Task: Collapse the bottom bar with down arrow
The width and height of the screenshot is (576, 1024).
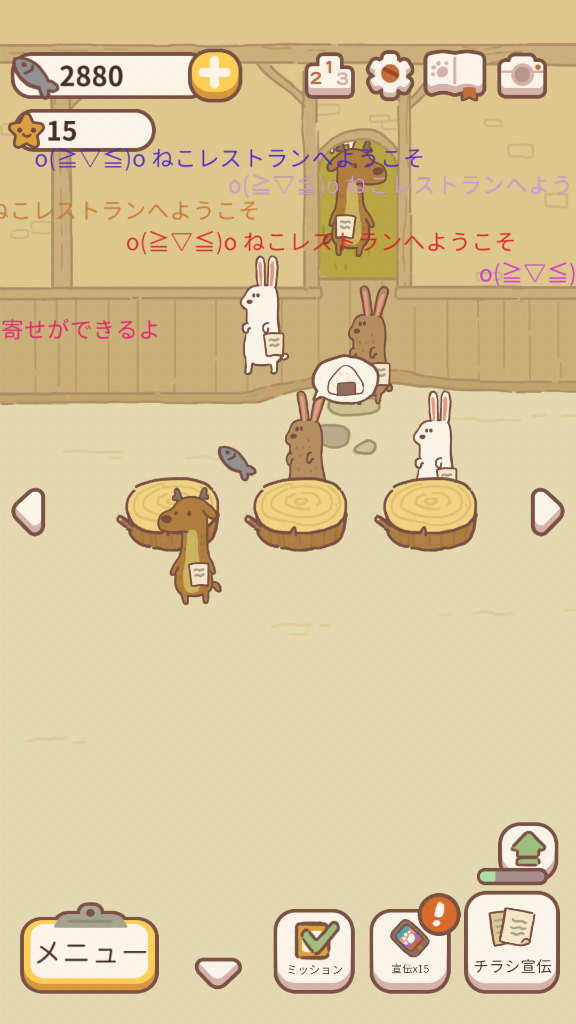Action: pyautogui.click(x=218, y=972)
